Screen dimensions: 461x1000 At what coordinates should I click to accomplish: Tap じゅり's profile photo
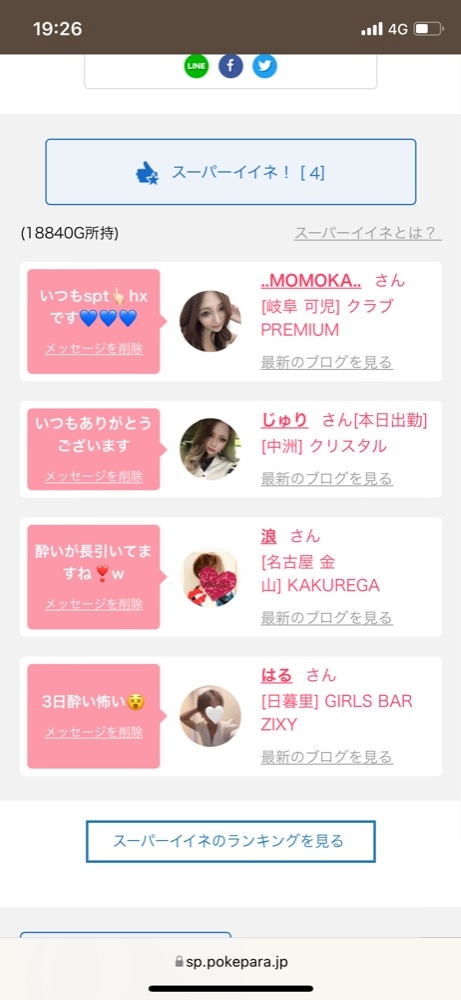click(x=210, y=449)
